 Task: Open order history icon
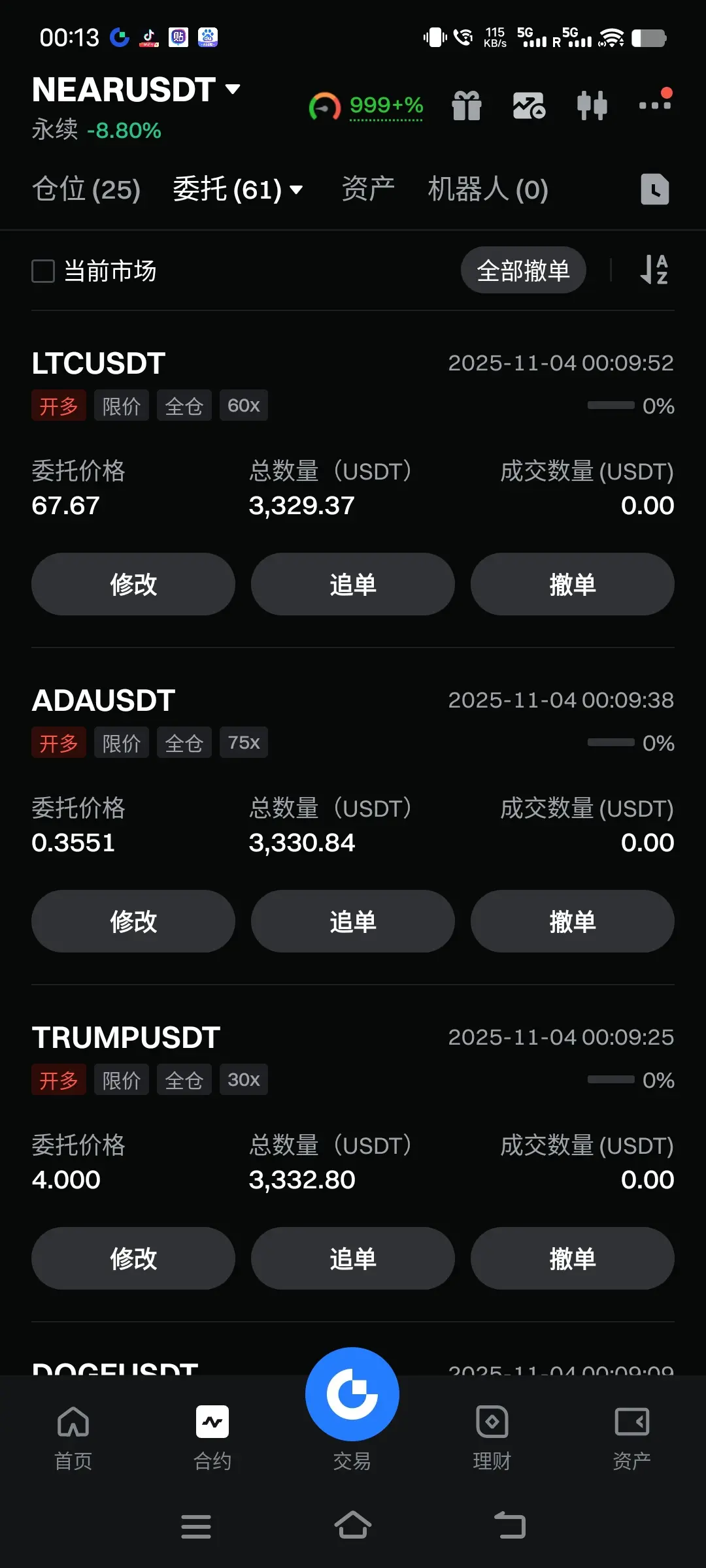(x=654, y=189)
